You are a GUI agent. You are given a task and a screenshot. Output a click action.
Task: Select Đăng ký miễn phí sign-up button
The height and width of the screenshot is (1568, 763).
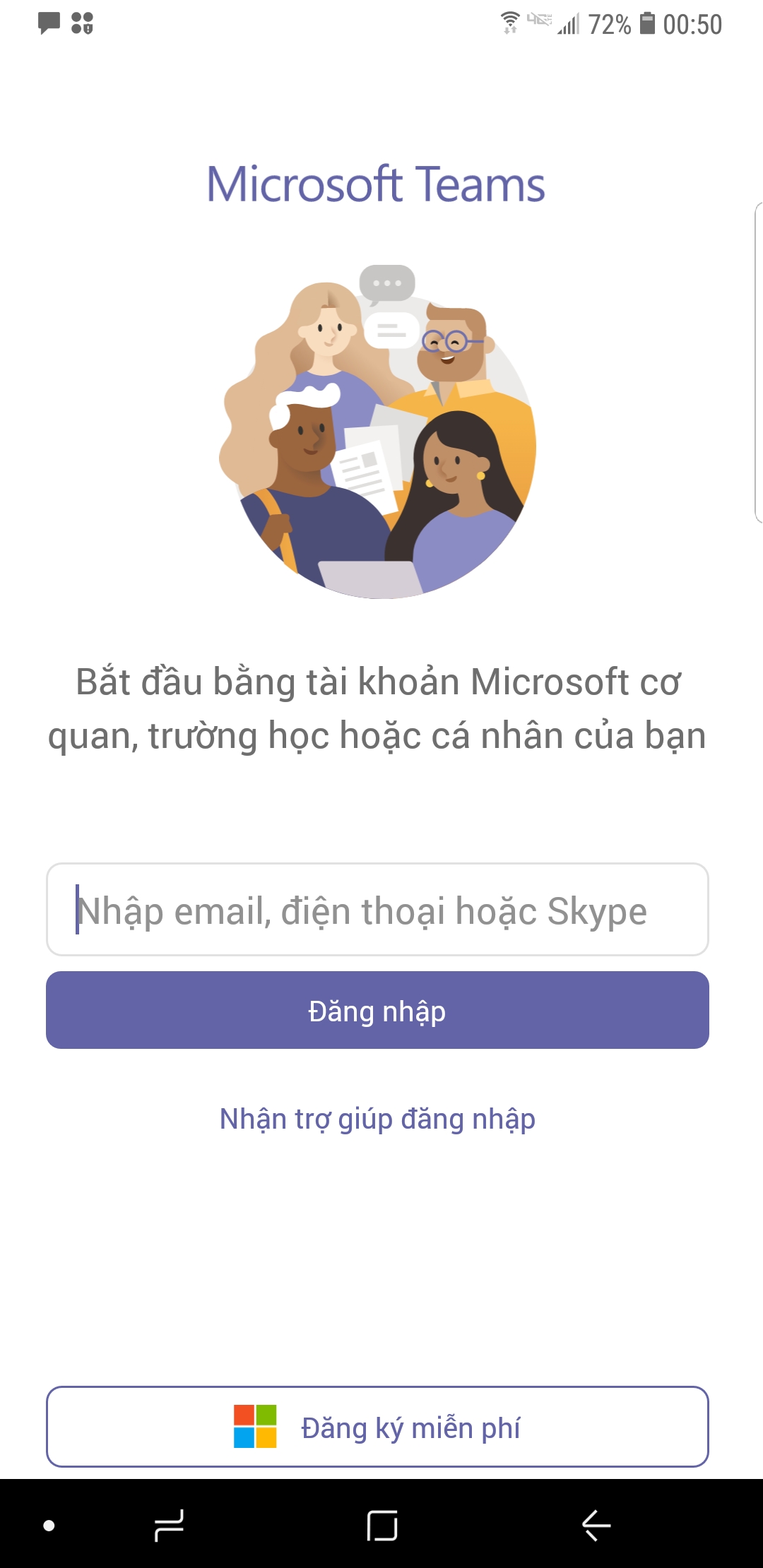tap(377, 1427)
